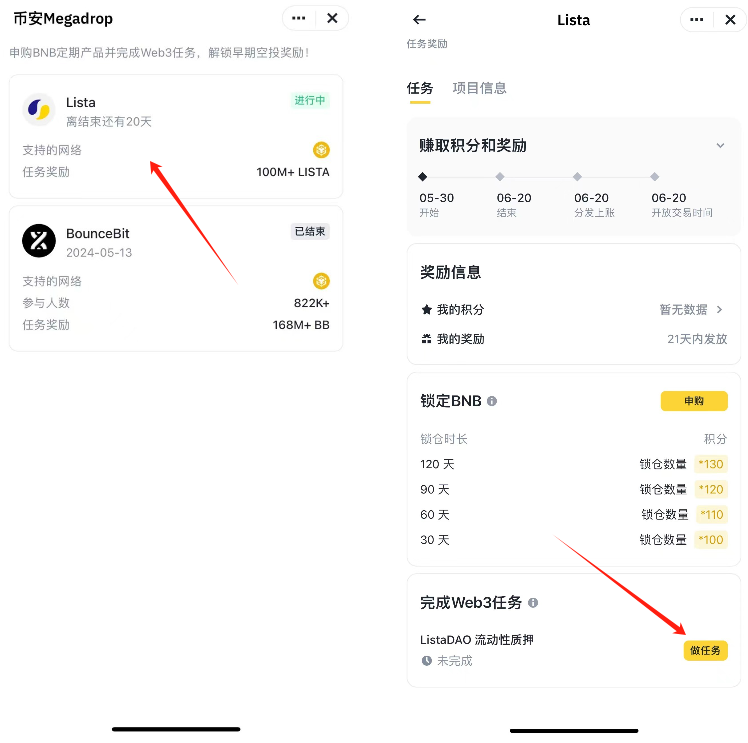The width and height of the screenshot is (748, 743).
Task: Tap 做任务 for ListaDAO 流动性质押
Action: click(706, 650)
